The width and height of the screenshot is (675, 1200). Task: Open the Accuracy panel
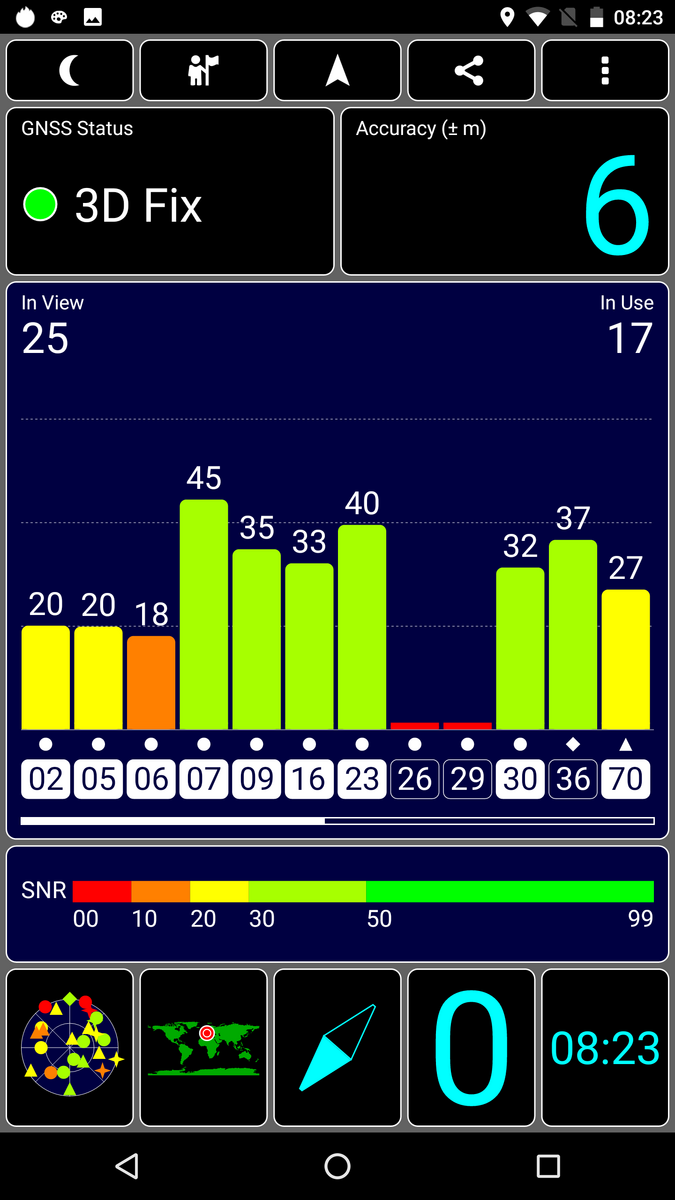tap(505, 191)
